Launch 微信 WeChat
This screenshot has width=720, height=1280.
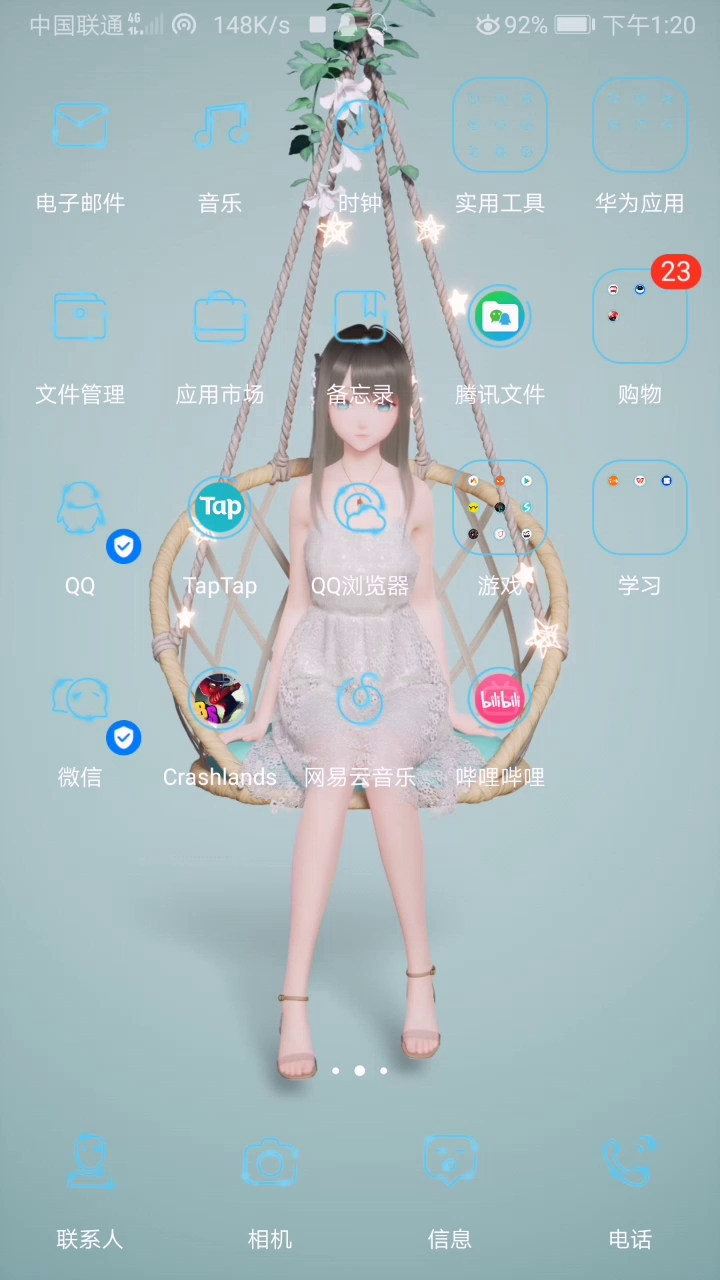click(x=80, y=698)
